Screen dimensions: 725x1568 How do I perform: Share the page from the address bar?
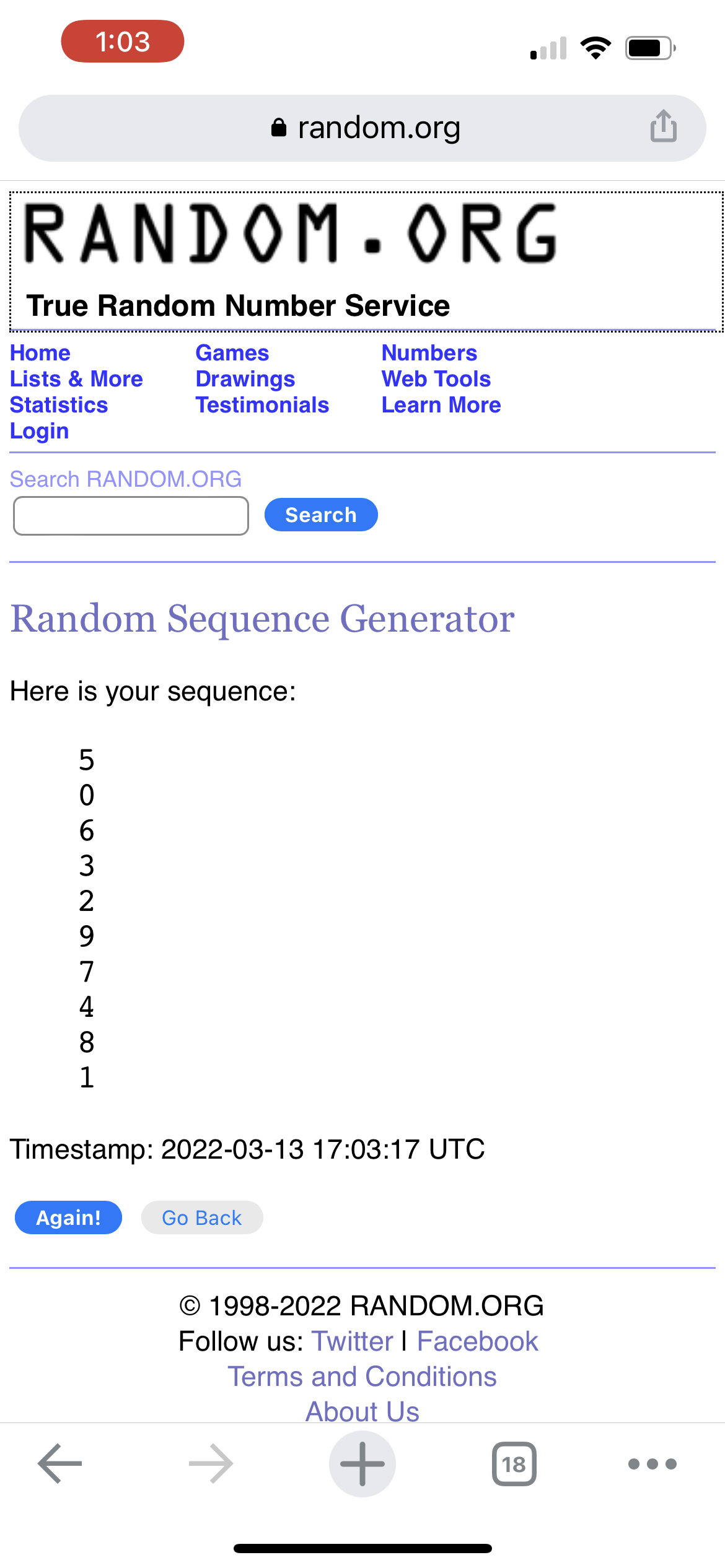pos(663,126)
